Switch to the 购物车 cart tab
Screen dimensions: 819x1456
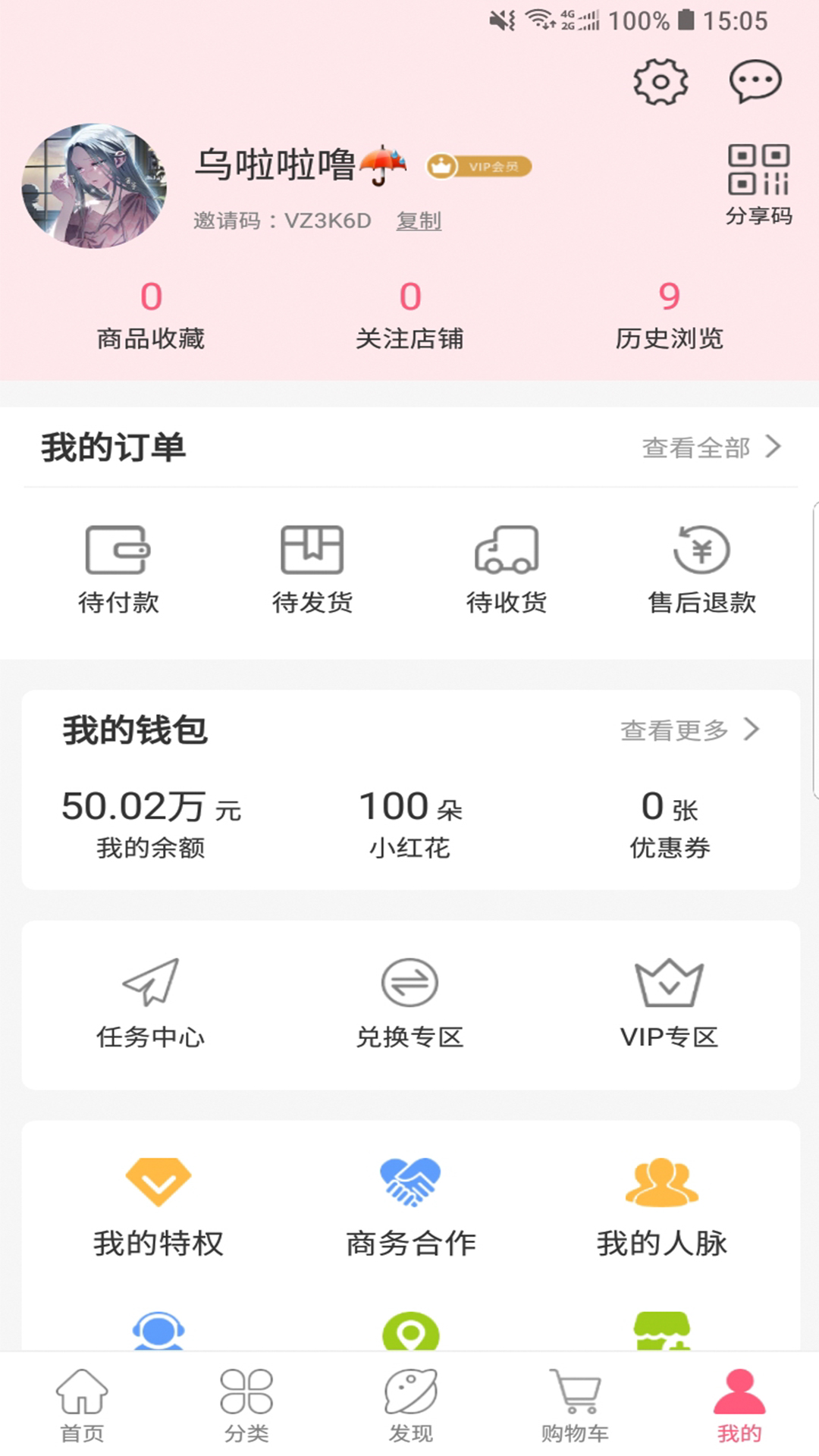click(575, 1404)
